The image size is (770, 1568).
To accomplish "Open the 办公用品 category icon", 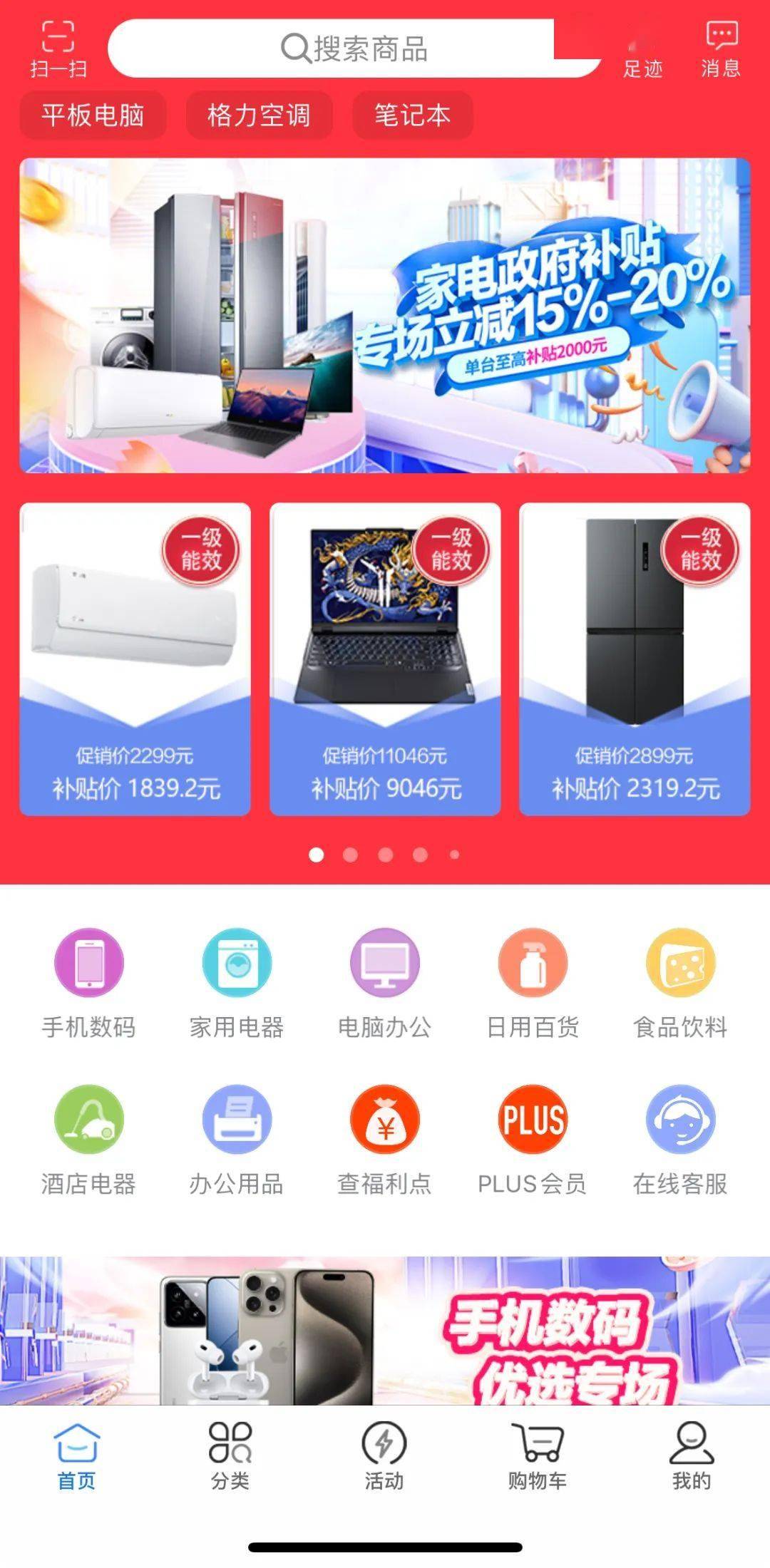I will [237, 1119].
